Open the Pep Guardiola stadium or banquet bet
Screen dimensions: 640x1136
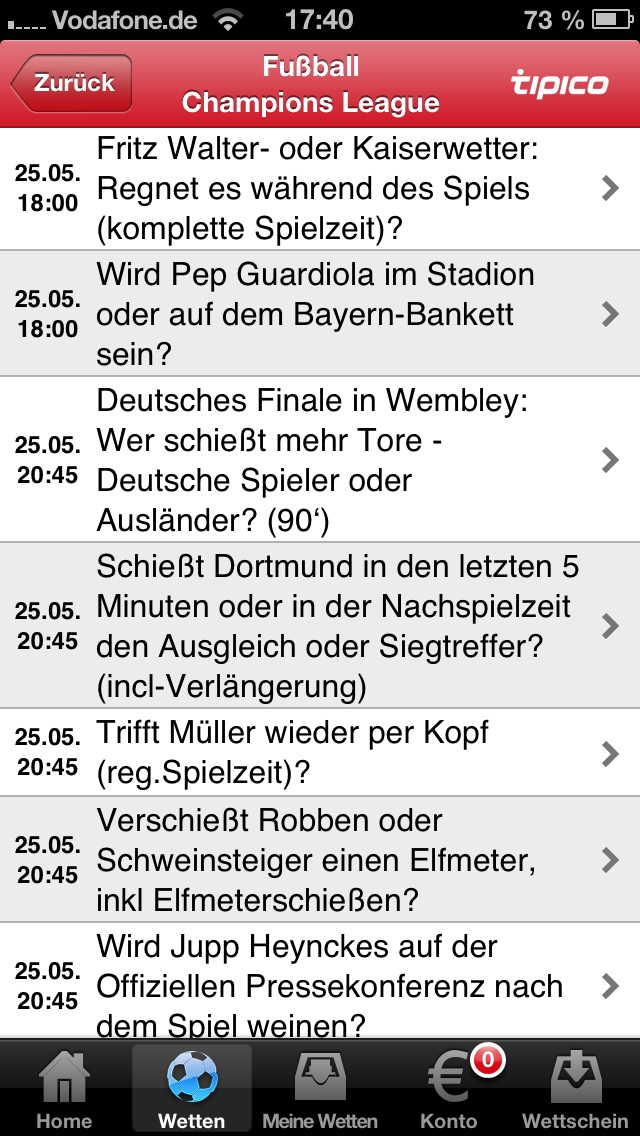pos(320,314)
